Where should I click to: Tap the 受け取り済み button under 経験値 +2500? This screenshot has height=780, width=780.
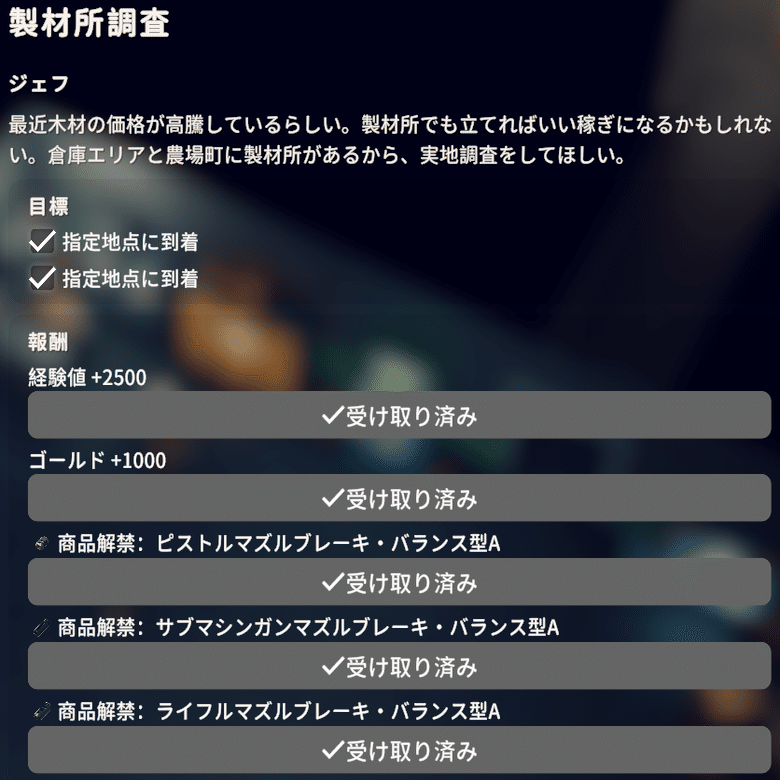399,415
